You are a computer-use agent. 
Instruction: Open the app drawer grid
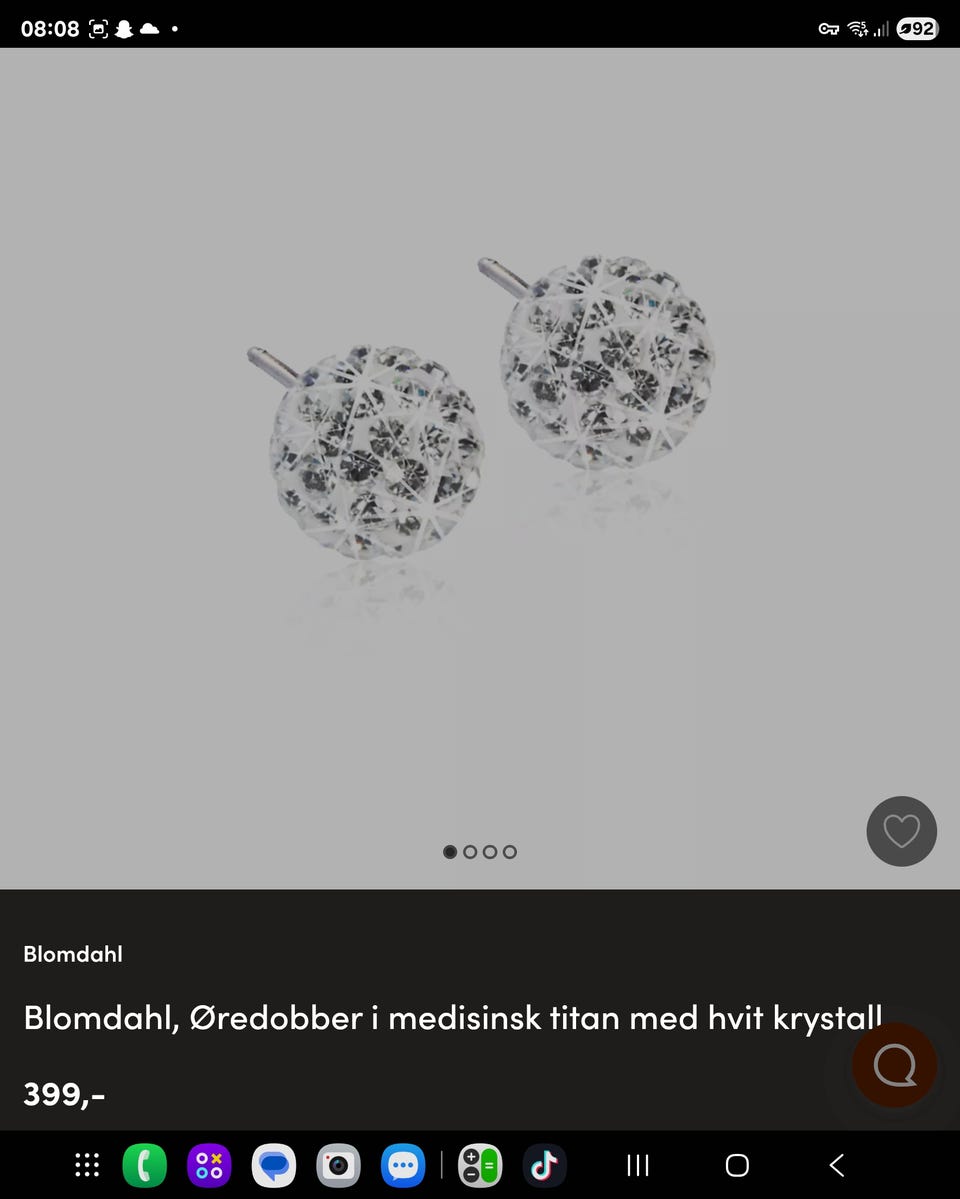[87, 1165]
